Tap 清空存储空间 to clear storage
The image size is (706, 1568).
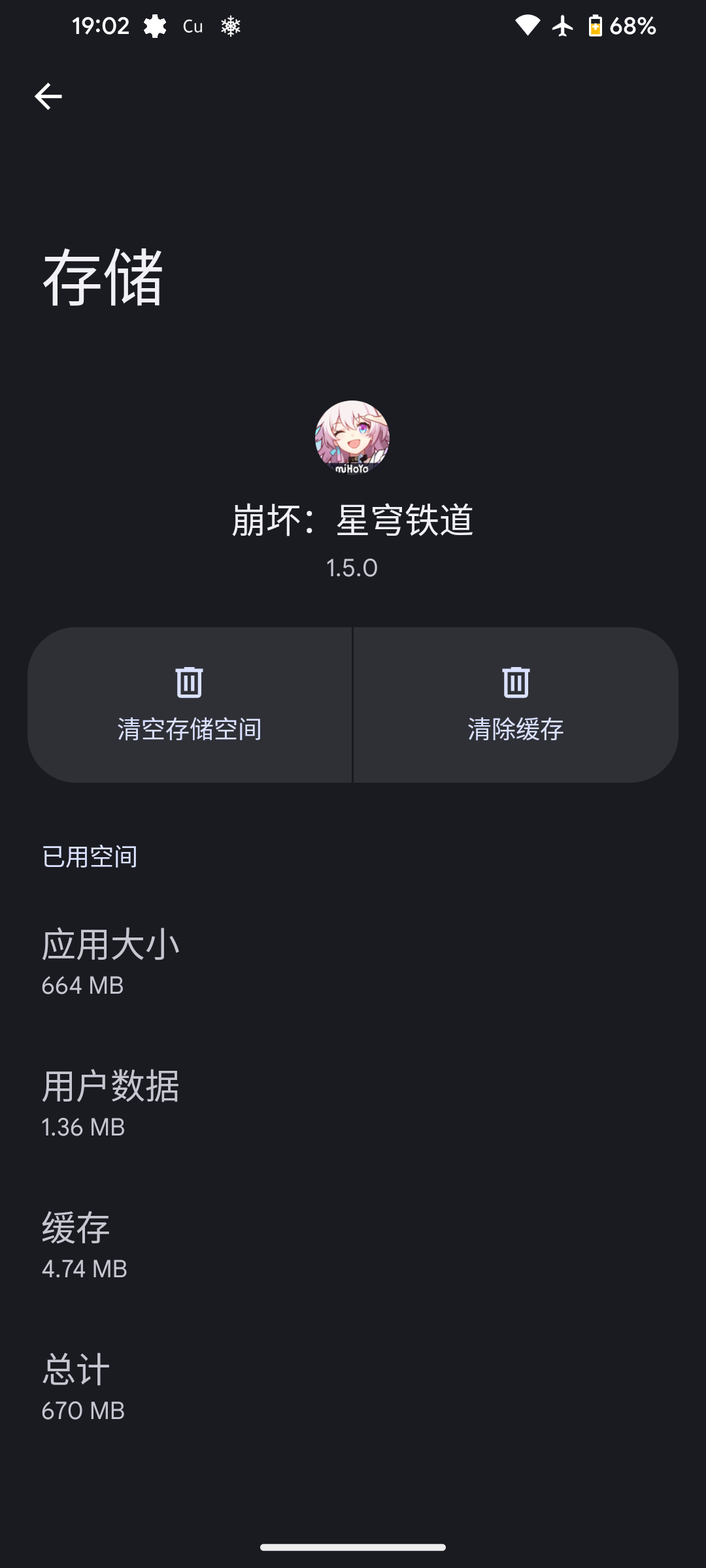point(190,705)
